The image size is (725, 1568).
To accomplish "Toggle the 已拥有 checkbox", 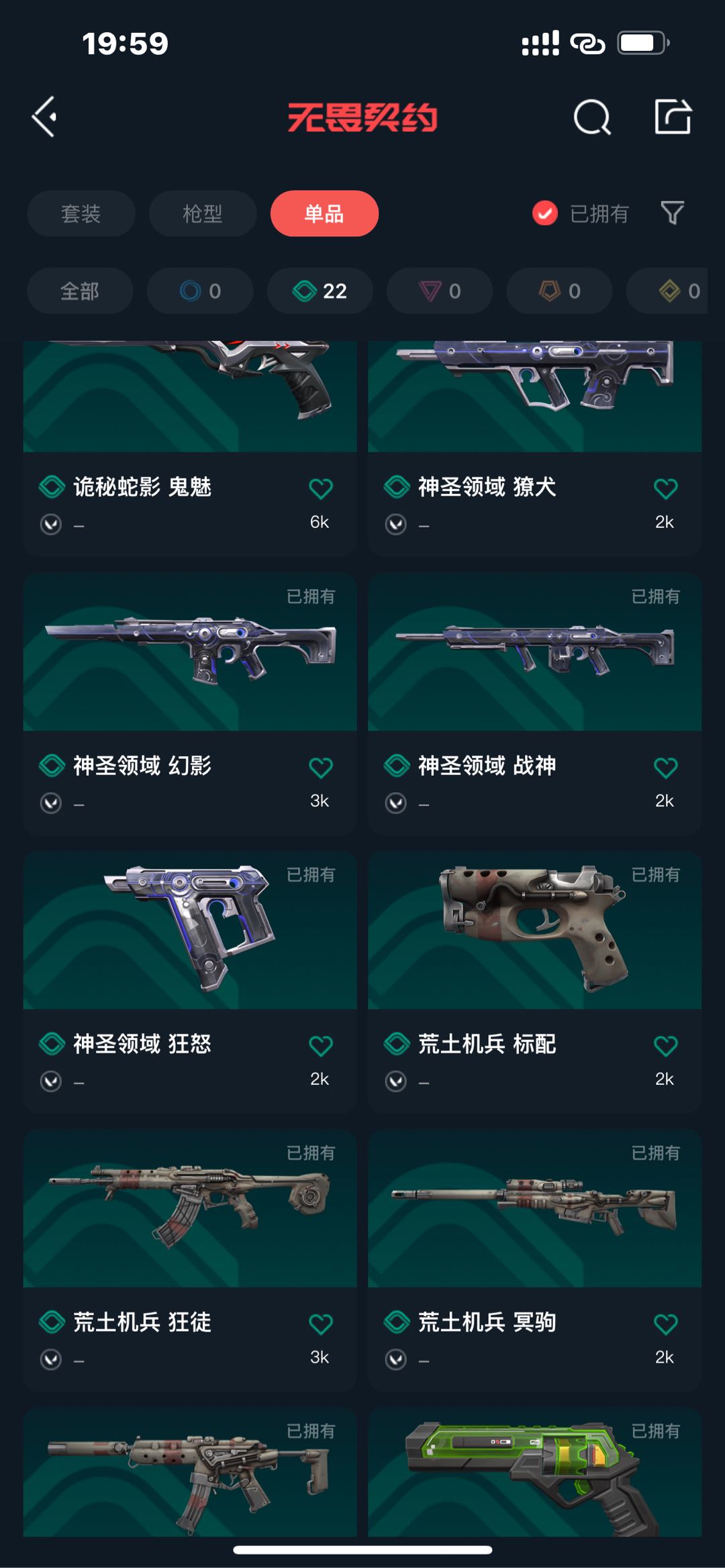I will coord(545,213).
